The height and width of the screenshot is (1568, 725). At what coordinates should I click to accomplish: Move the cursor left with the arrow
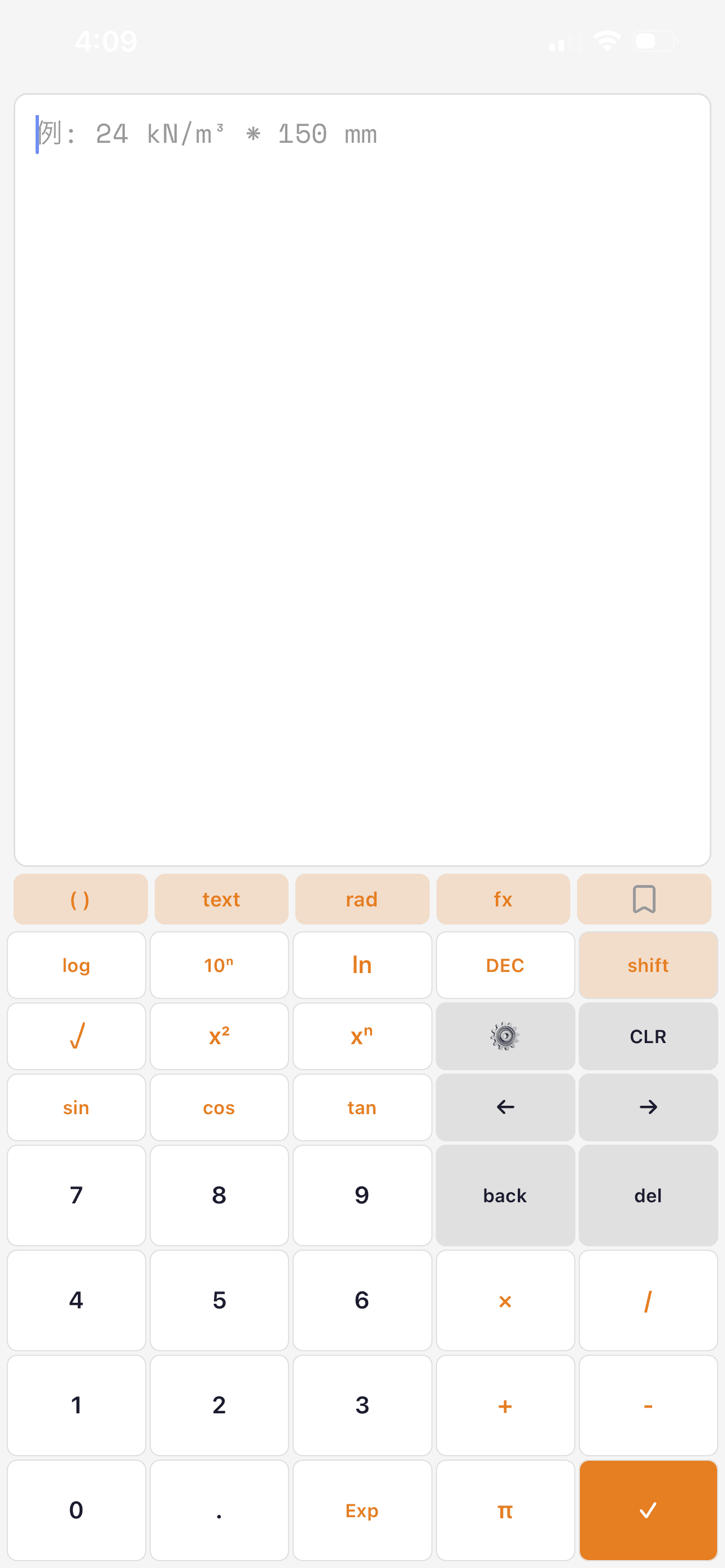pos(505,1107)
